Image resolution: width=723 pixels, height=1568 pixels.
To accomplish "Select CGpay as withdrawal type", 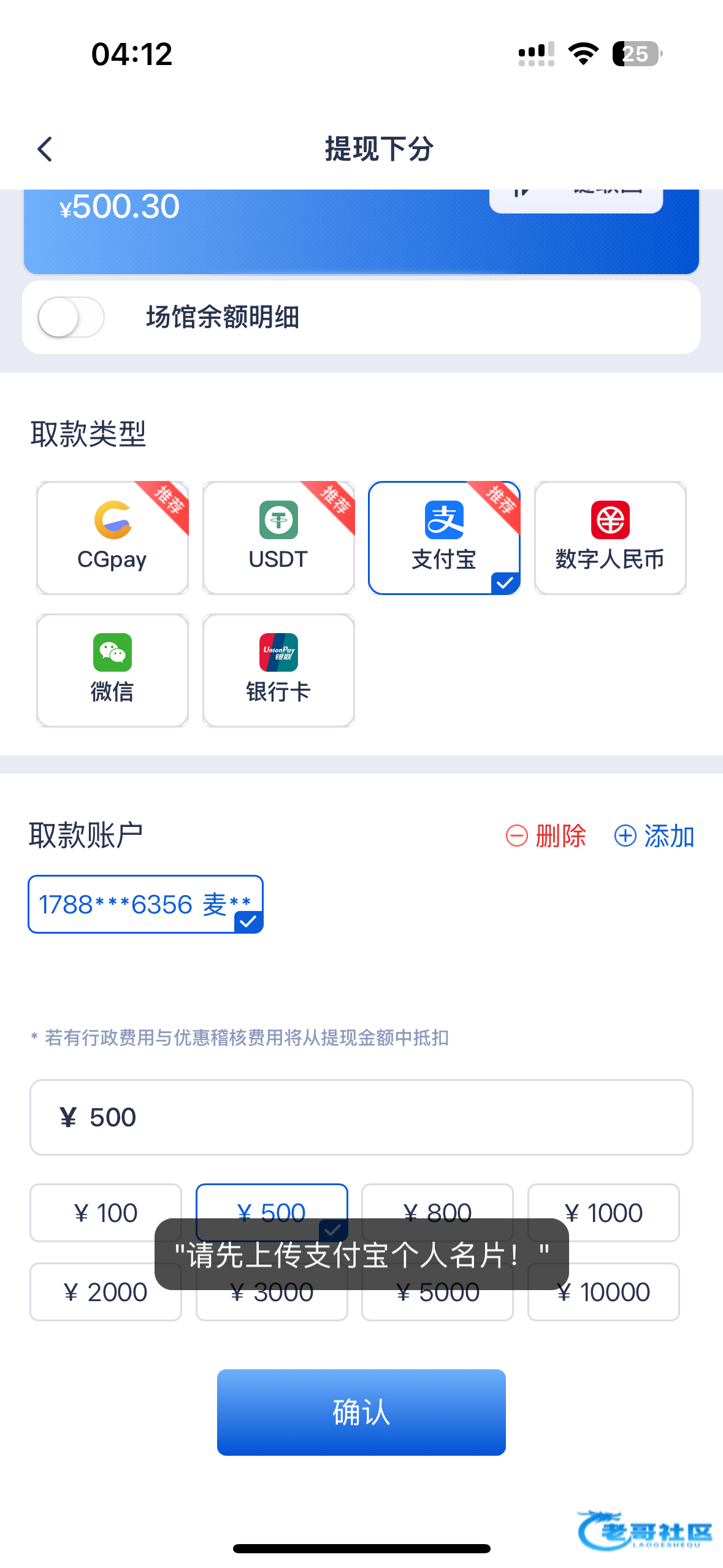I will tap(112, 538).
